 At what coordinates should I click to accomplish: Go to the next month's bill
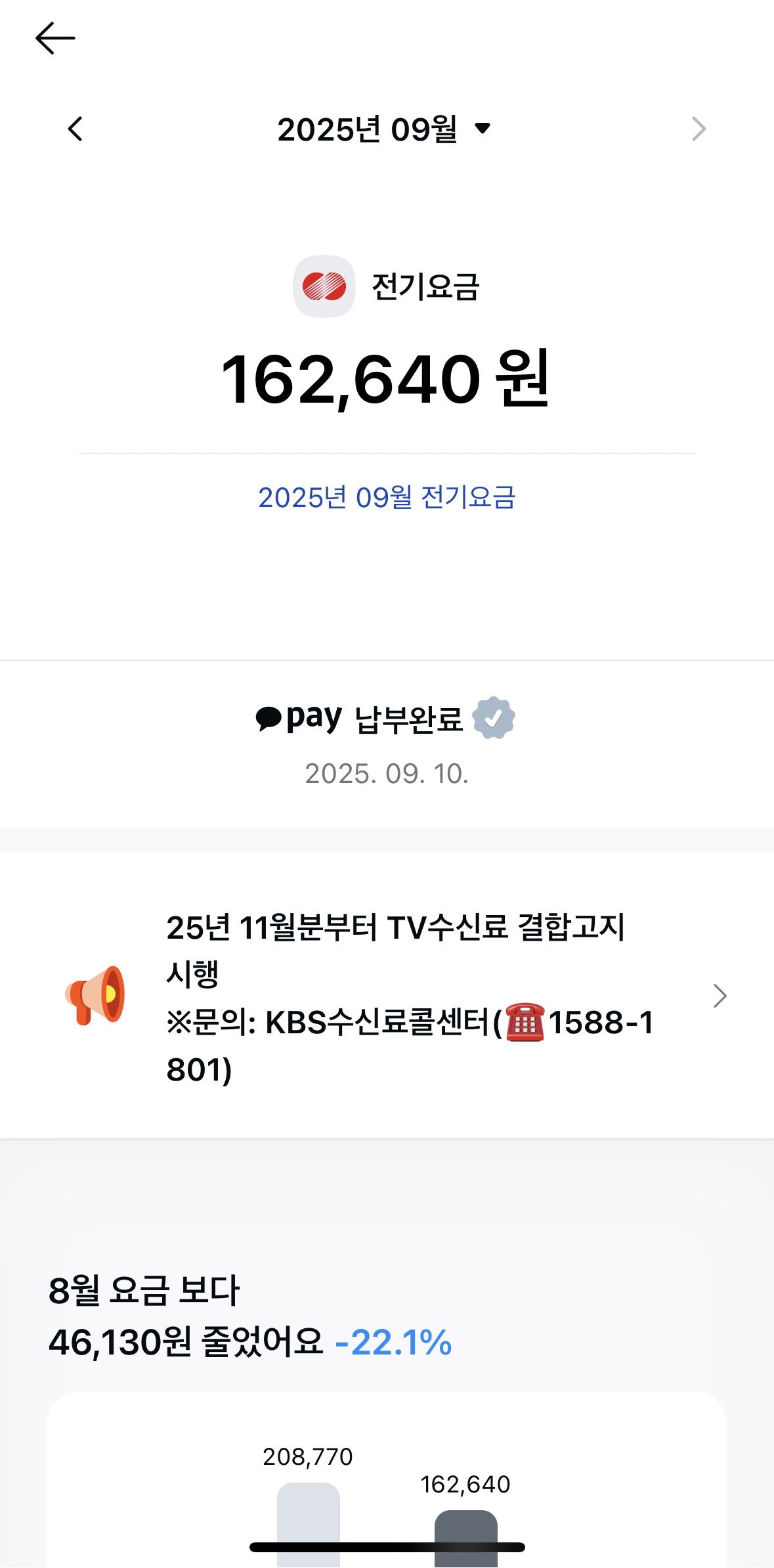click(699, 129)
